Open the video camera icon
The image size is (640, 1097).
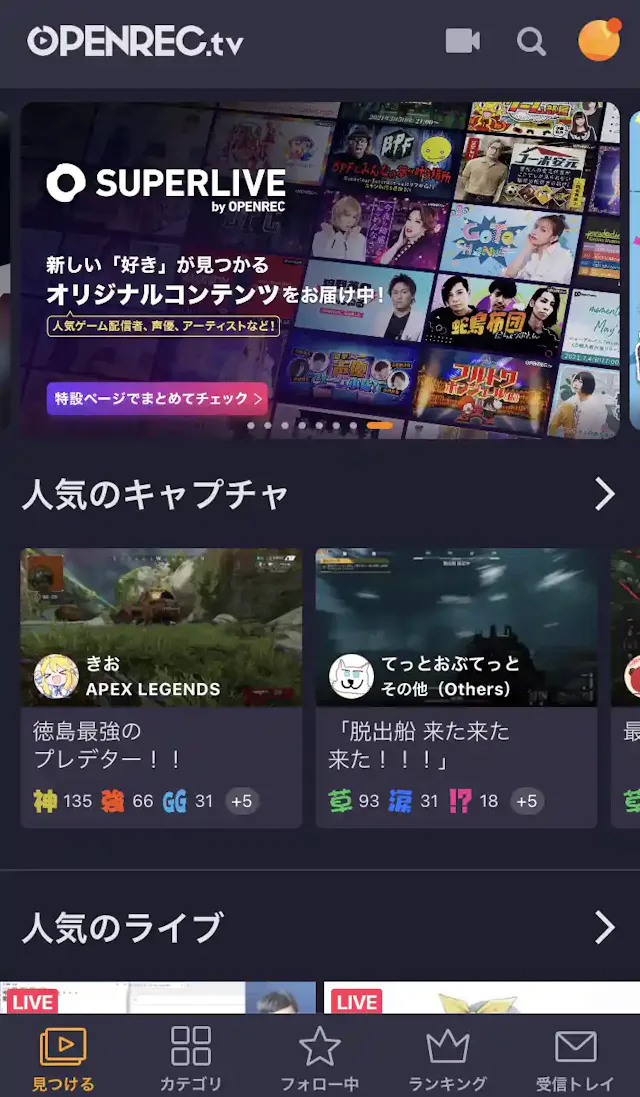[462, 41]
